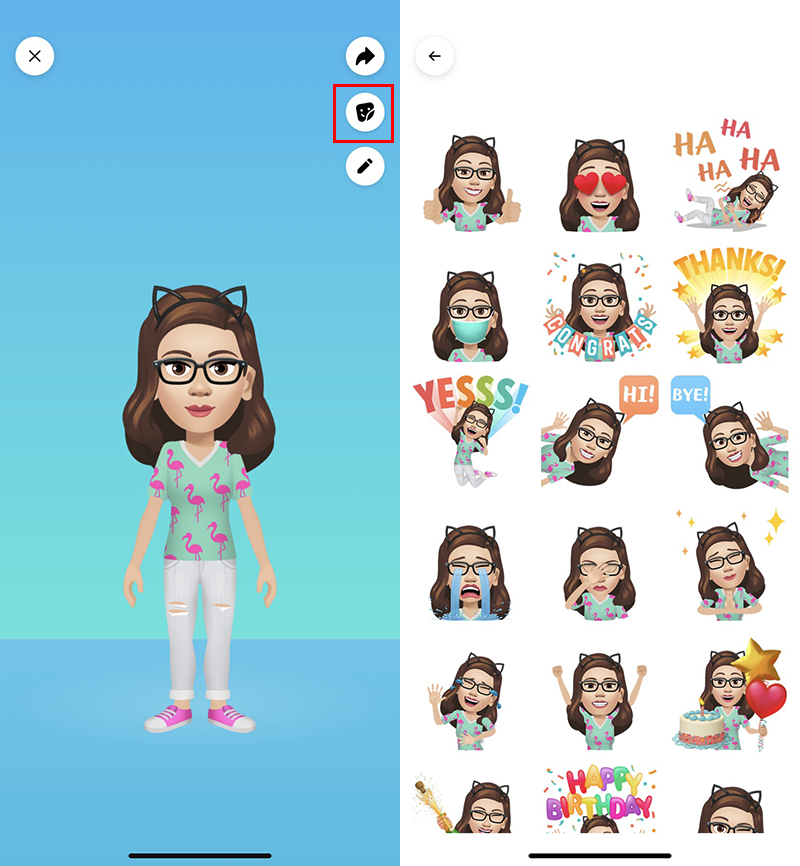The image size is (800, 866).
Task: Select the birthday cake and balloons sticker
Action: (x=728, y=695)
